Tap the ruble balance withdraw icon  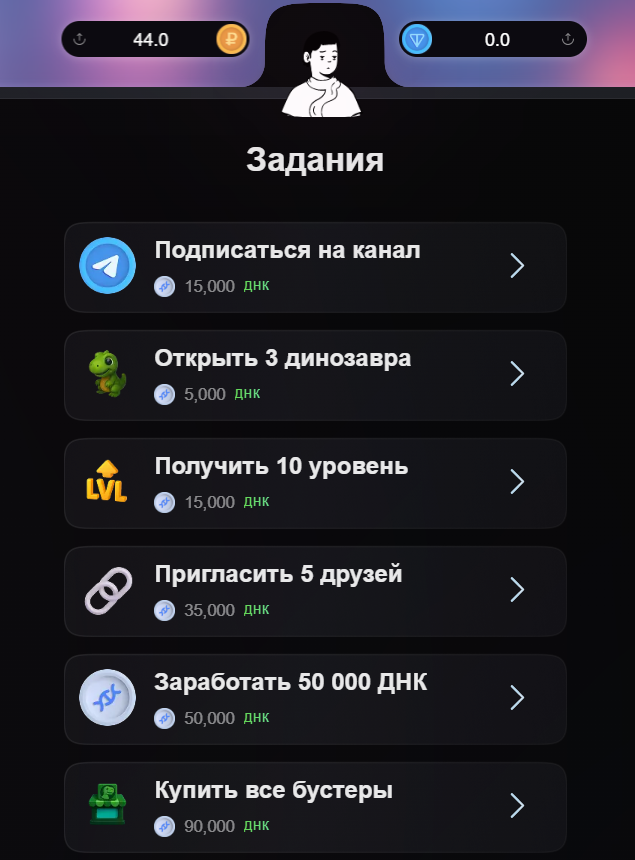coord(81,40)
